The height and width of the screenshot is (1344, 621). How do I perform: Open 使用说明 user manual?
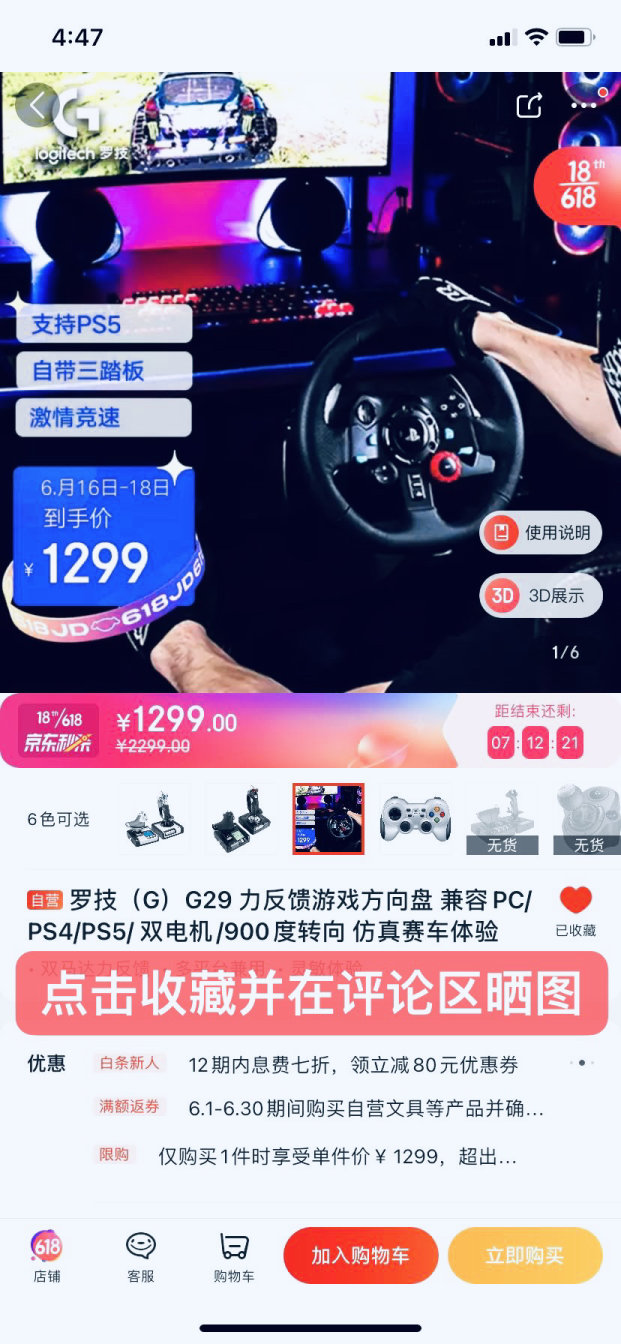coord(541,532)
